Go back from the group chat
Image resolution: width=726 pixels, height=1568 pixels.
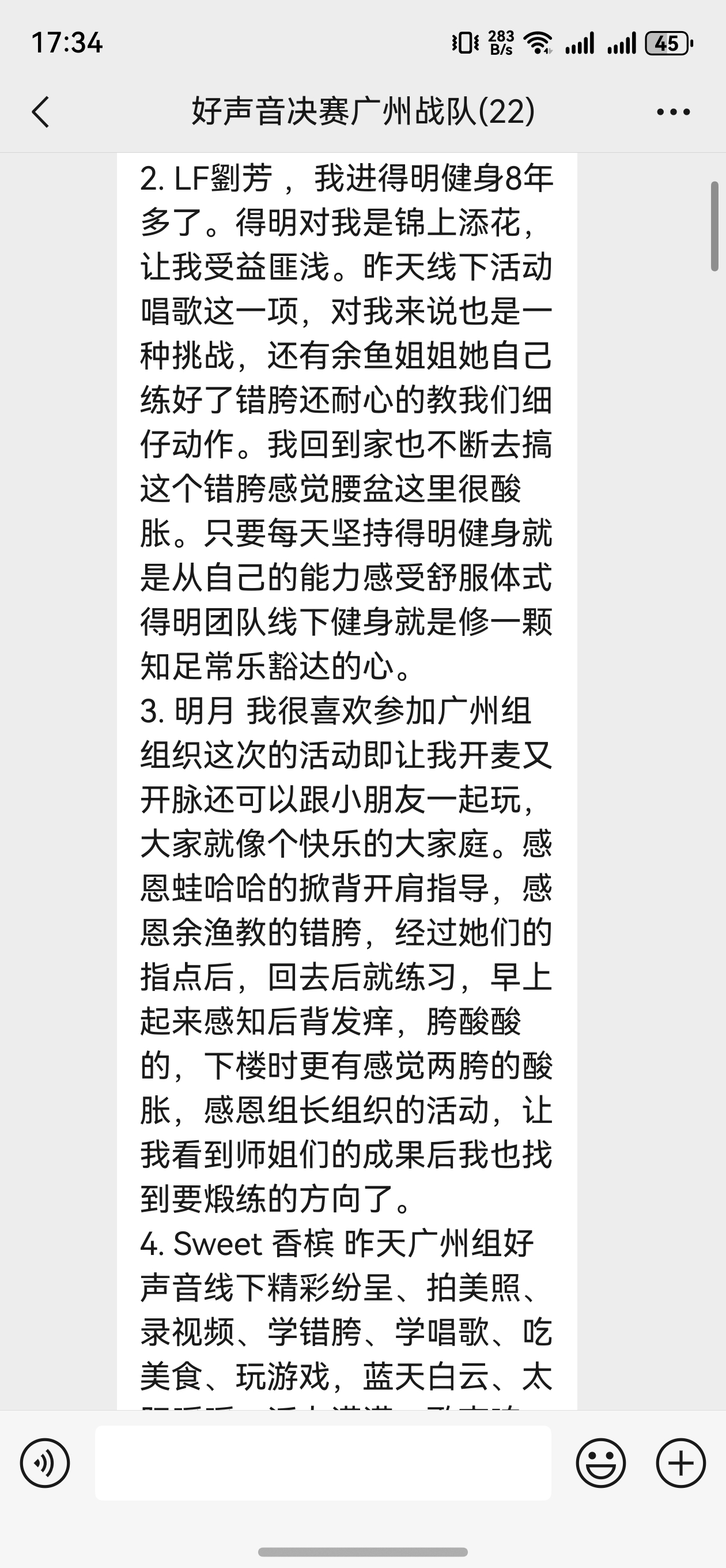coord(41,112)
